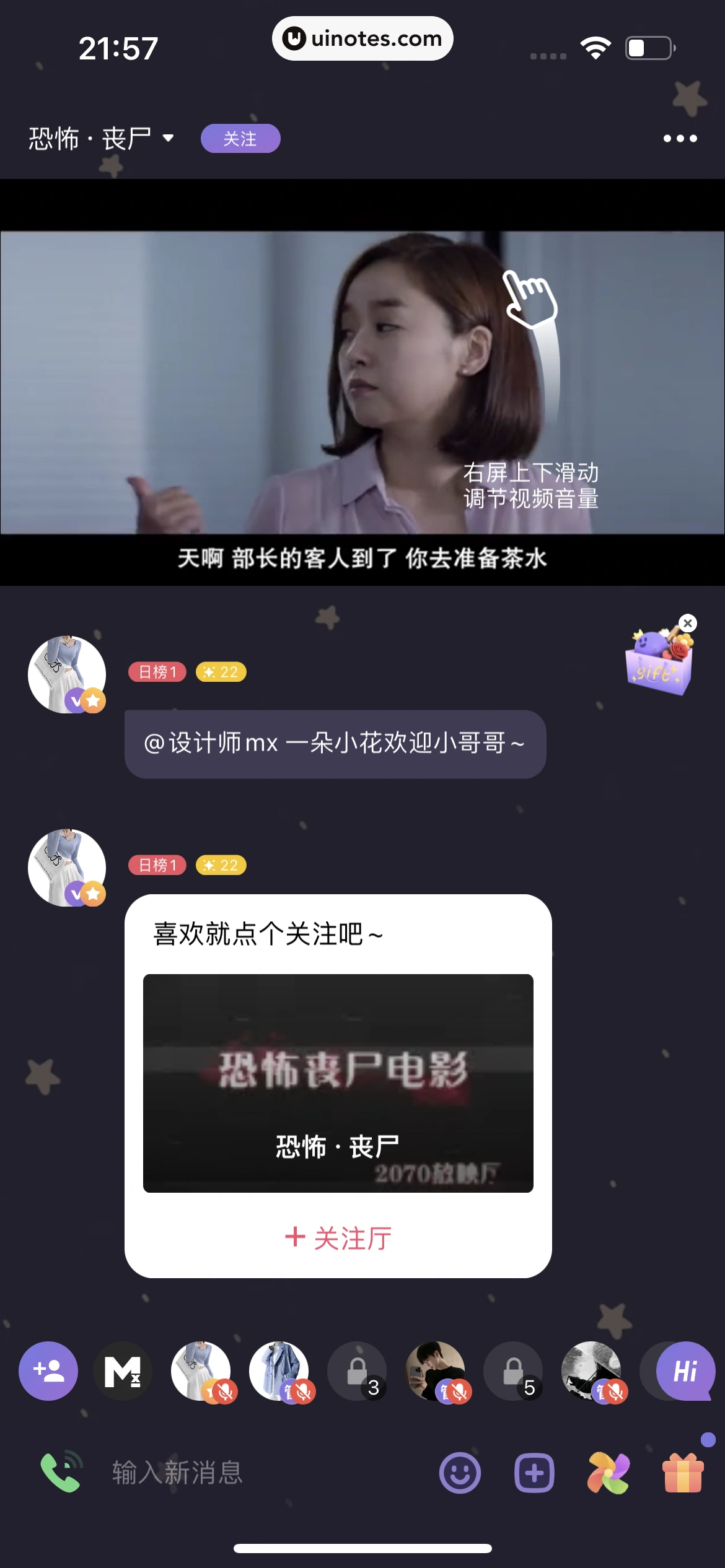Select the MX video source icon
This screenshot has width=725, height=1568.
123,1372
